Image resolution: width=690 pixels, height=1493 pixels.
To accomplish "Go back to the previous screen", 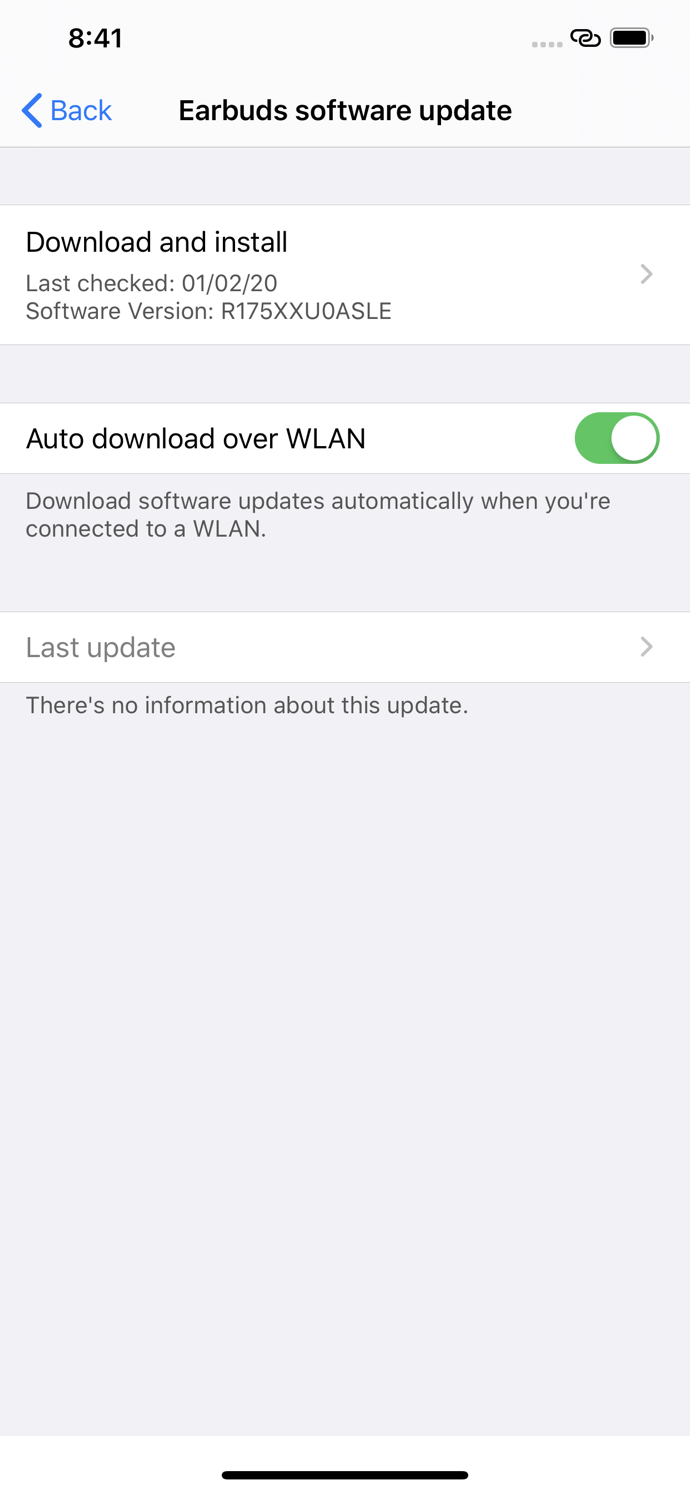I will pyautogui.click(x=67, y=110).
